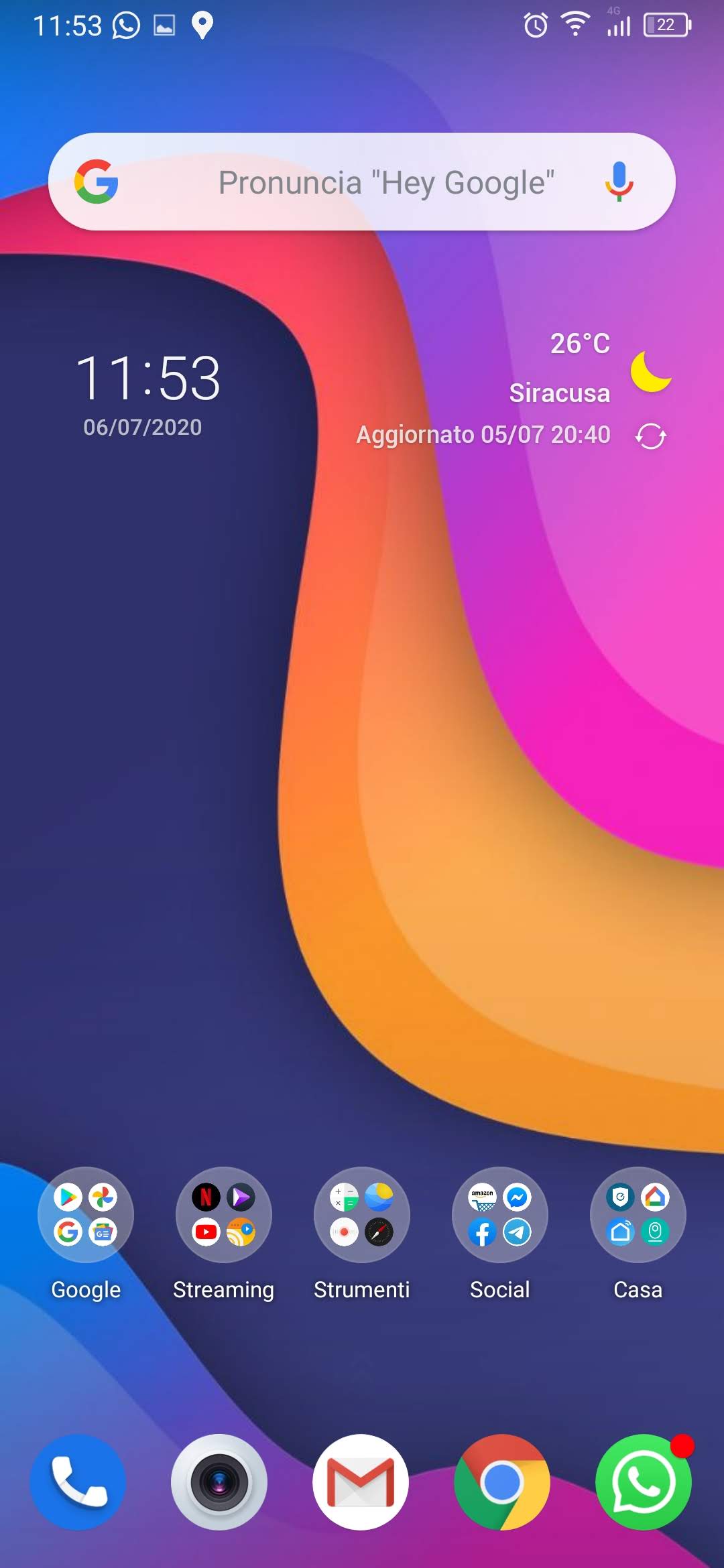Open the Strumenti folder
The image size is (724, 1568).
coord(362,1215)
